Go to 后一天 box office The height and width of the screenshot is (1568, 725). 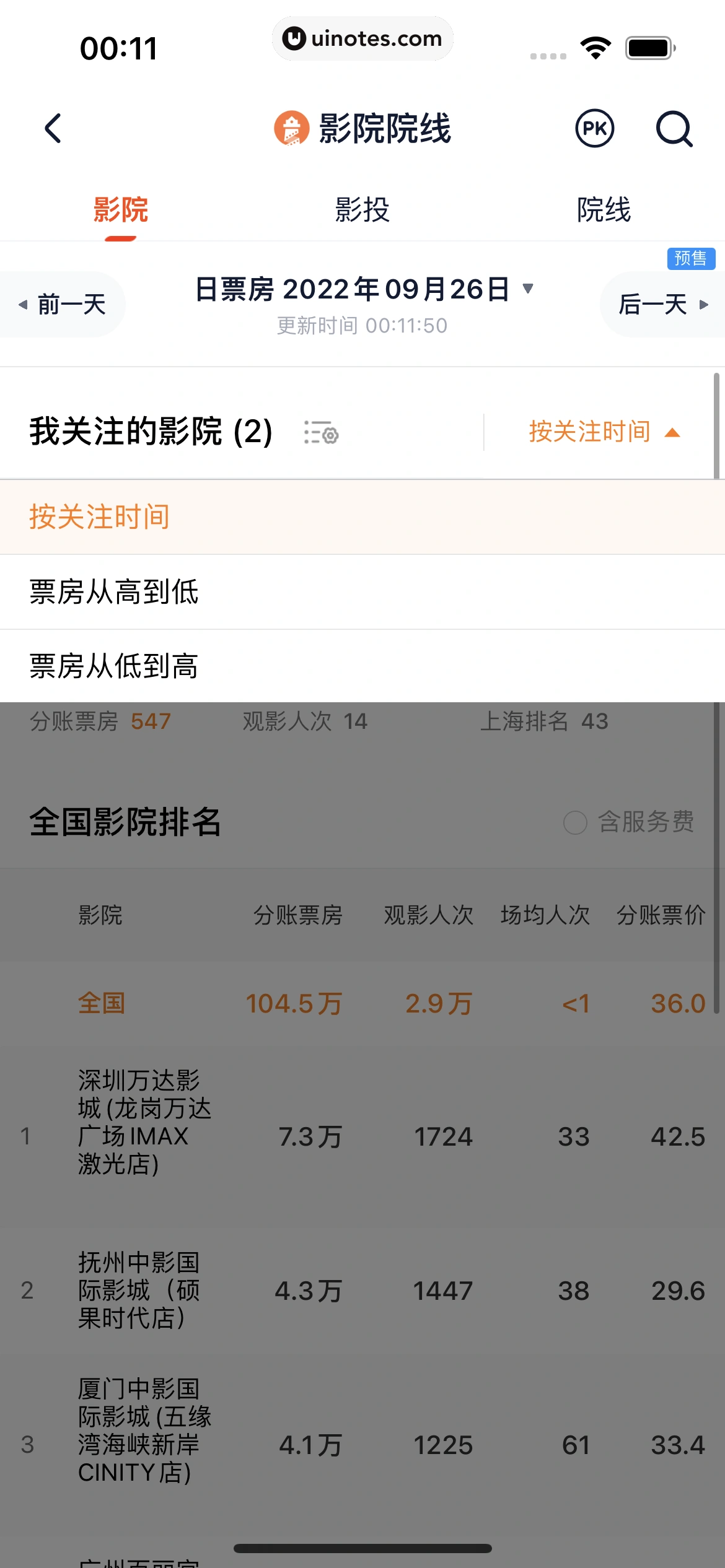pos(662,304)
